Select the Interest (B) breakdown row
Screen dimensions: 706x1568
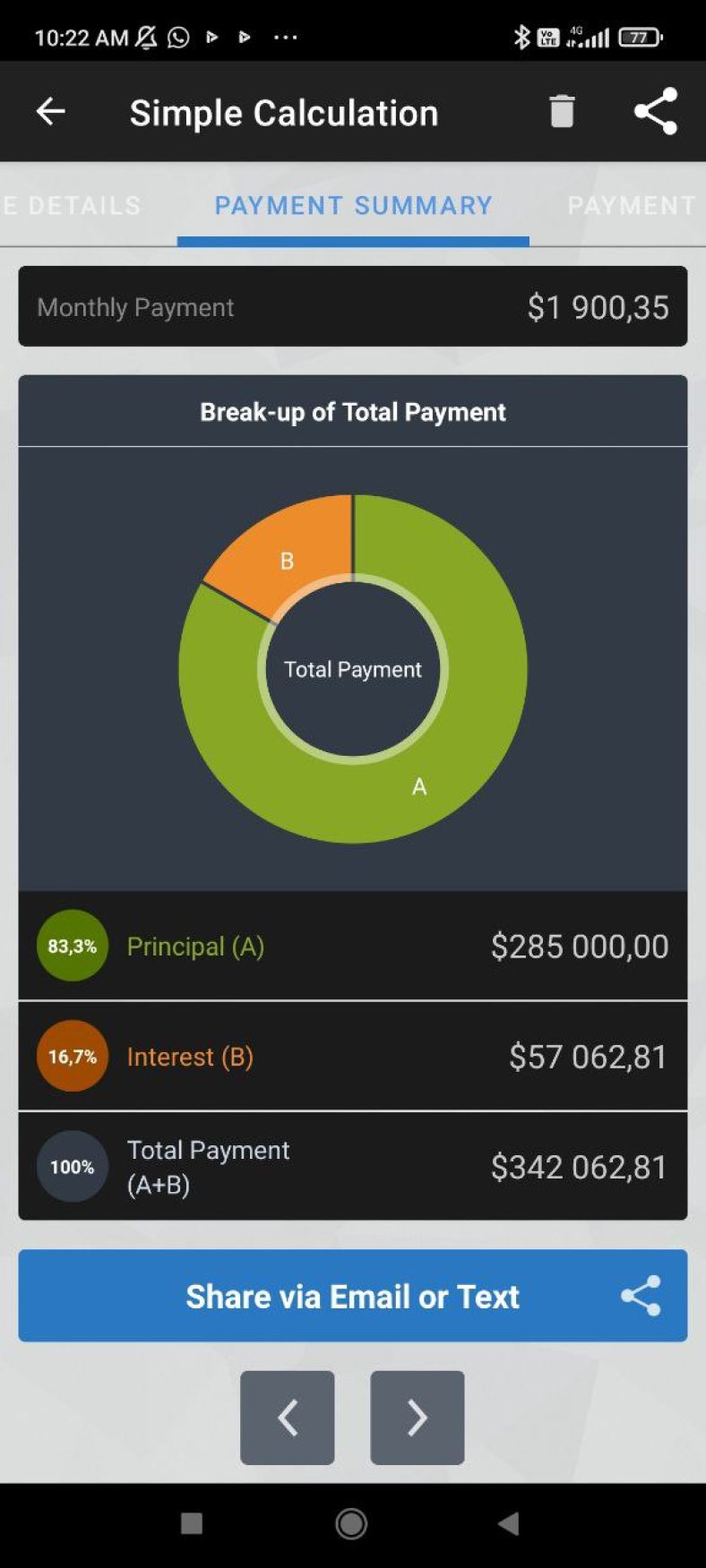[352, 1057]
